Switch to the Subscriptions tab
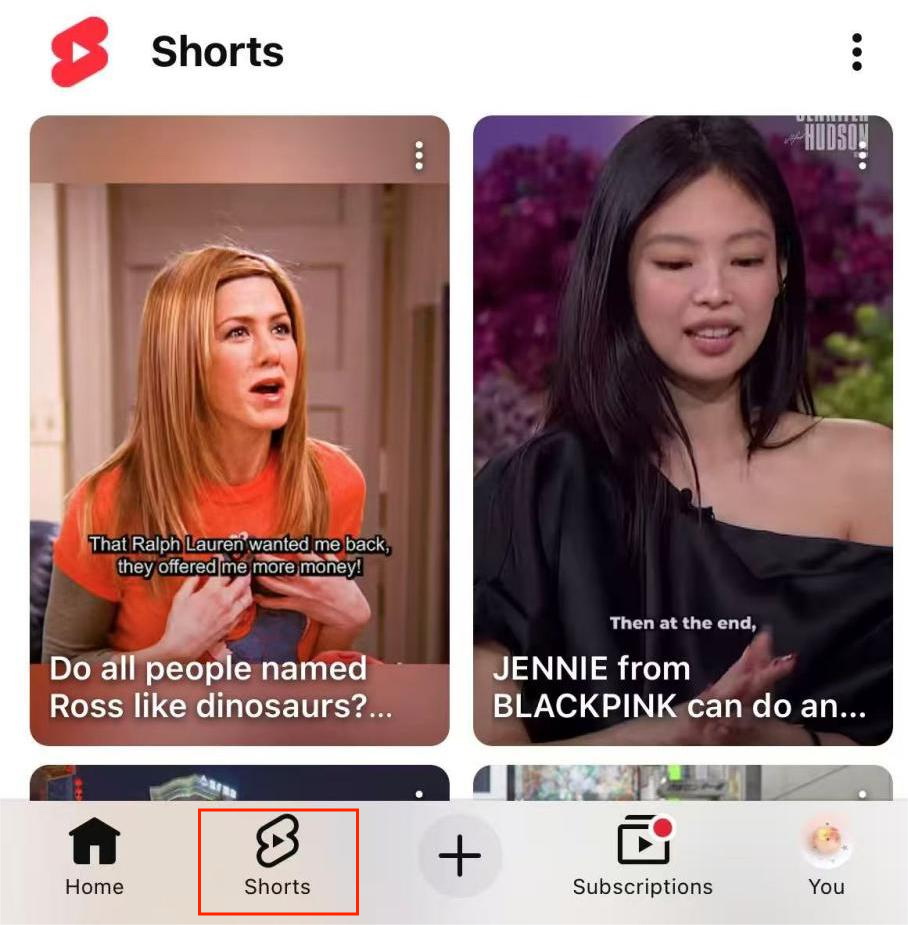The height and width of the screenshot is (925, 908). tap(642, 858)
